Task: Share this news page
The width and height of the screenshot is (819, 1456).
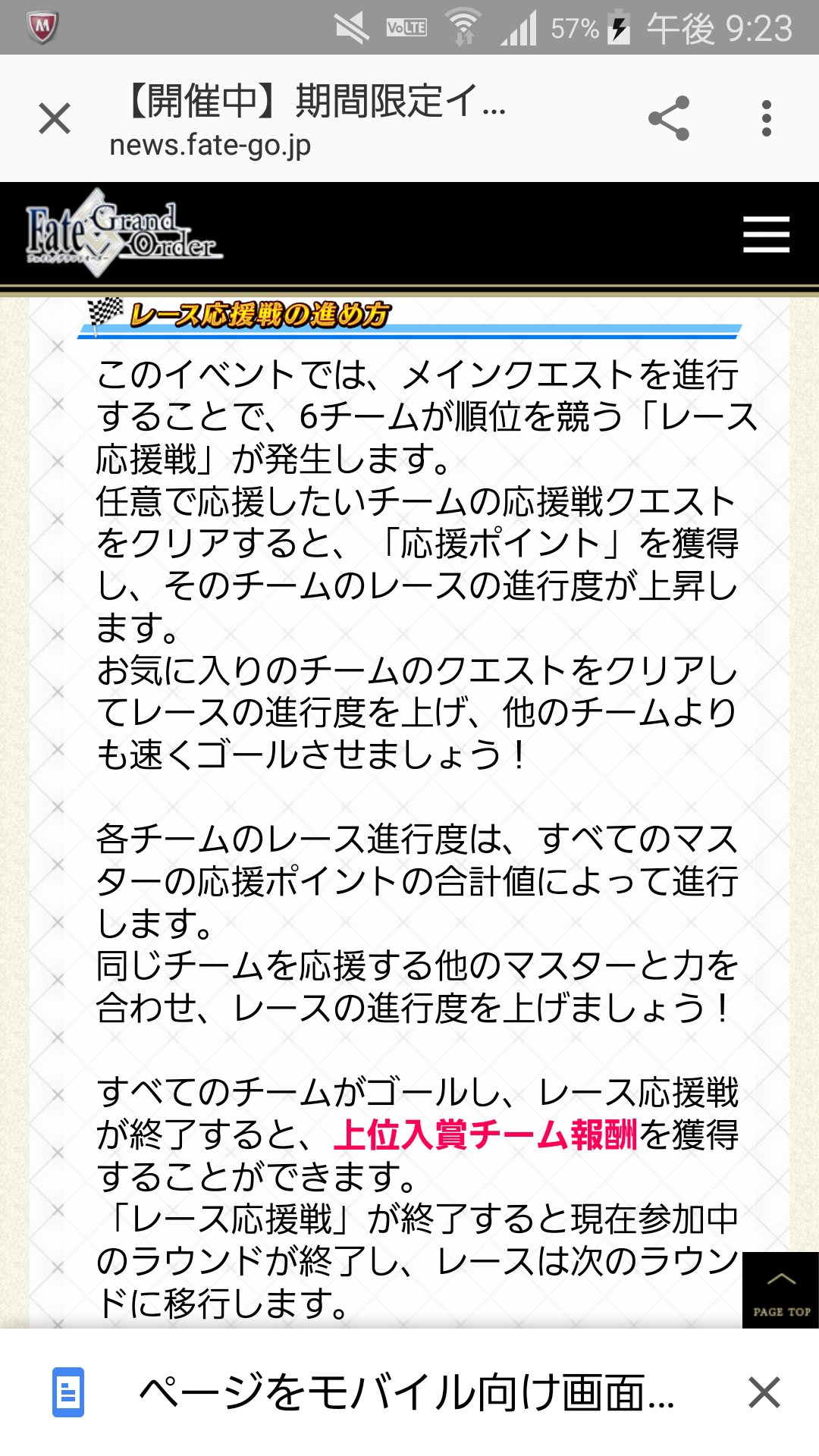Action: point(669,118)
